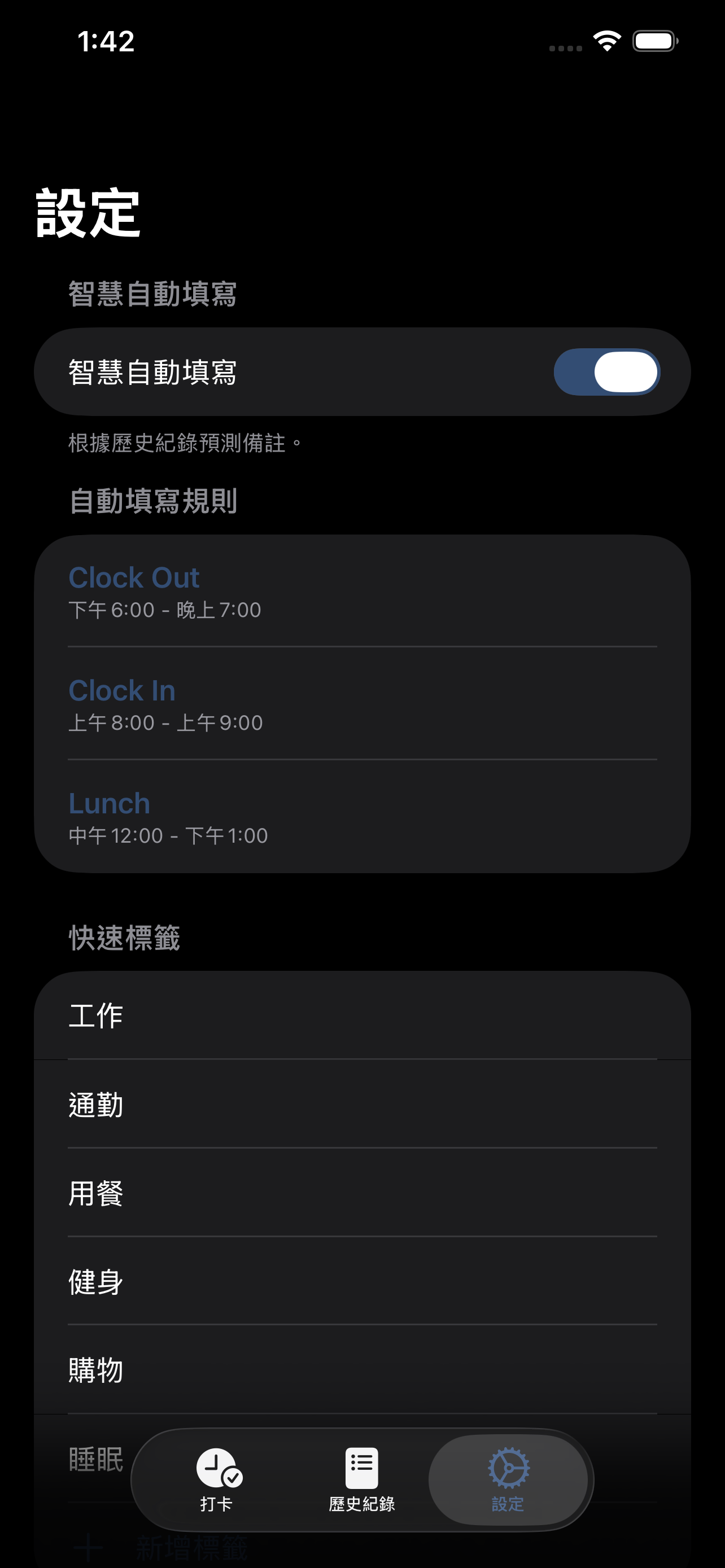Select the 通勤 quick tag
This screenshot has width=725, height=1568.
[362, 1105]
